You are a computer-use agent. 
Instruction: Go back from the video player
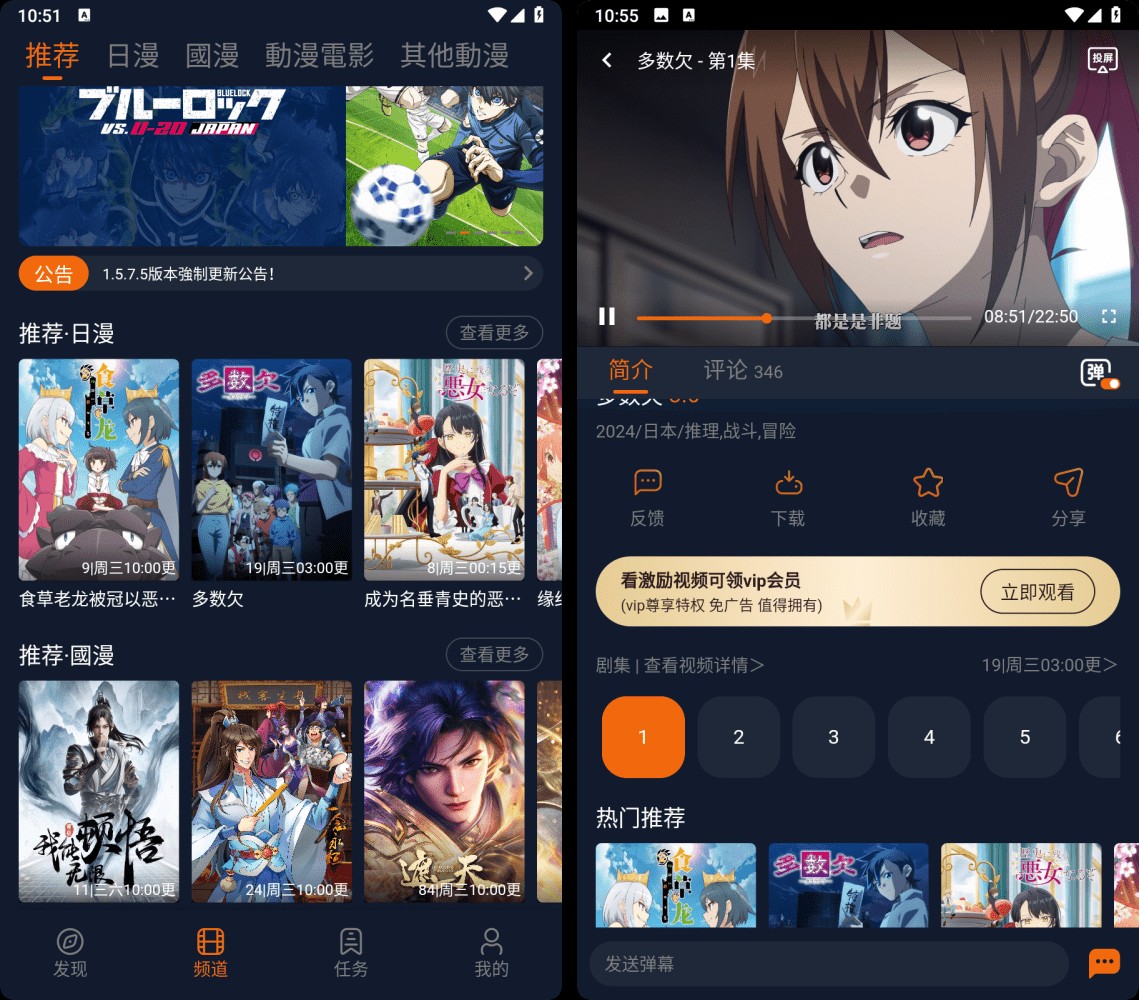pyautogui.click(x=607, y=61)
